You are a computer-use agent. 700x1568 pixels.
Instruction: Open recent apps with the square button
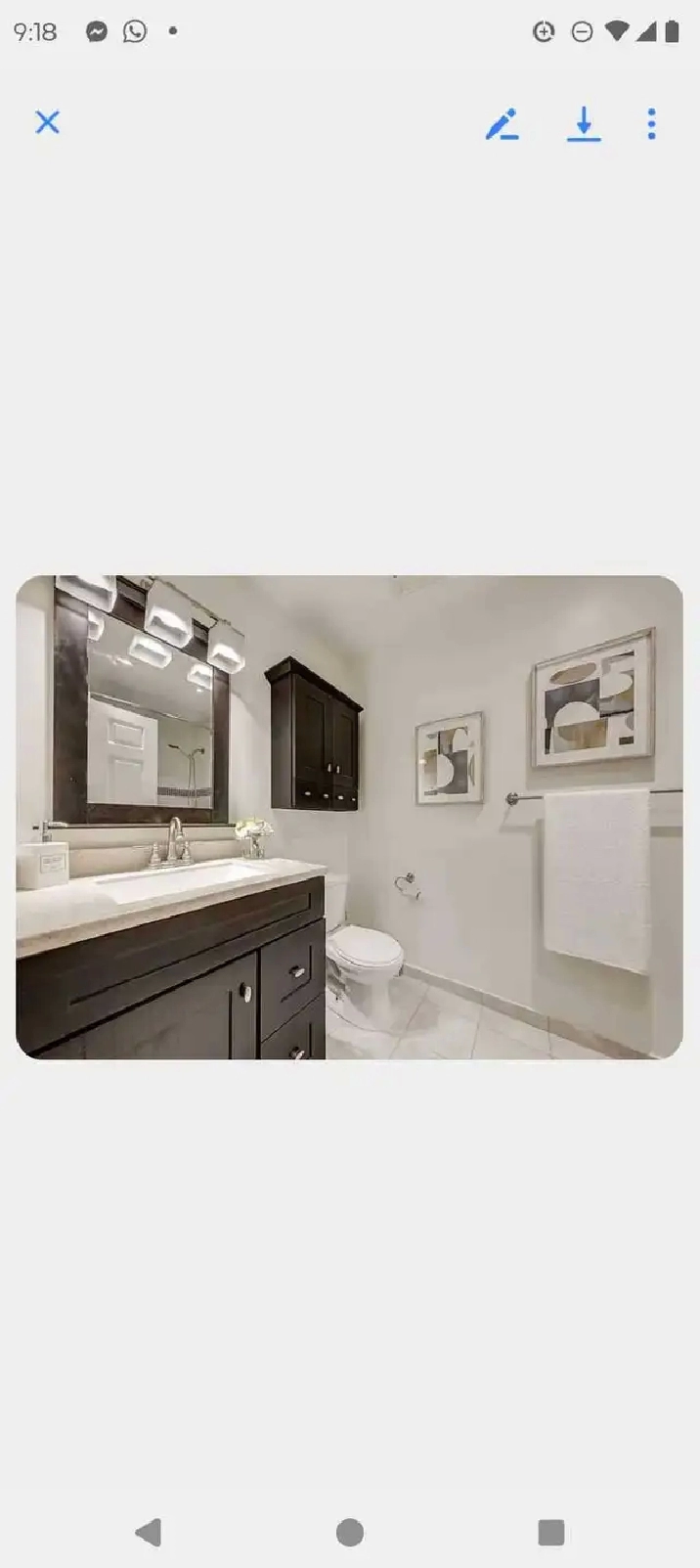tap(551, 1531)
